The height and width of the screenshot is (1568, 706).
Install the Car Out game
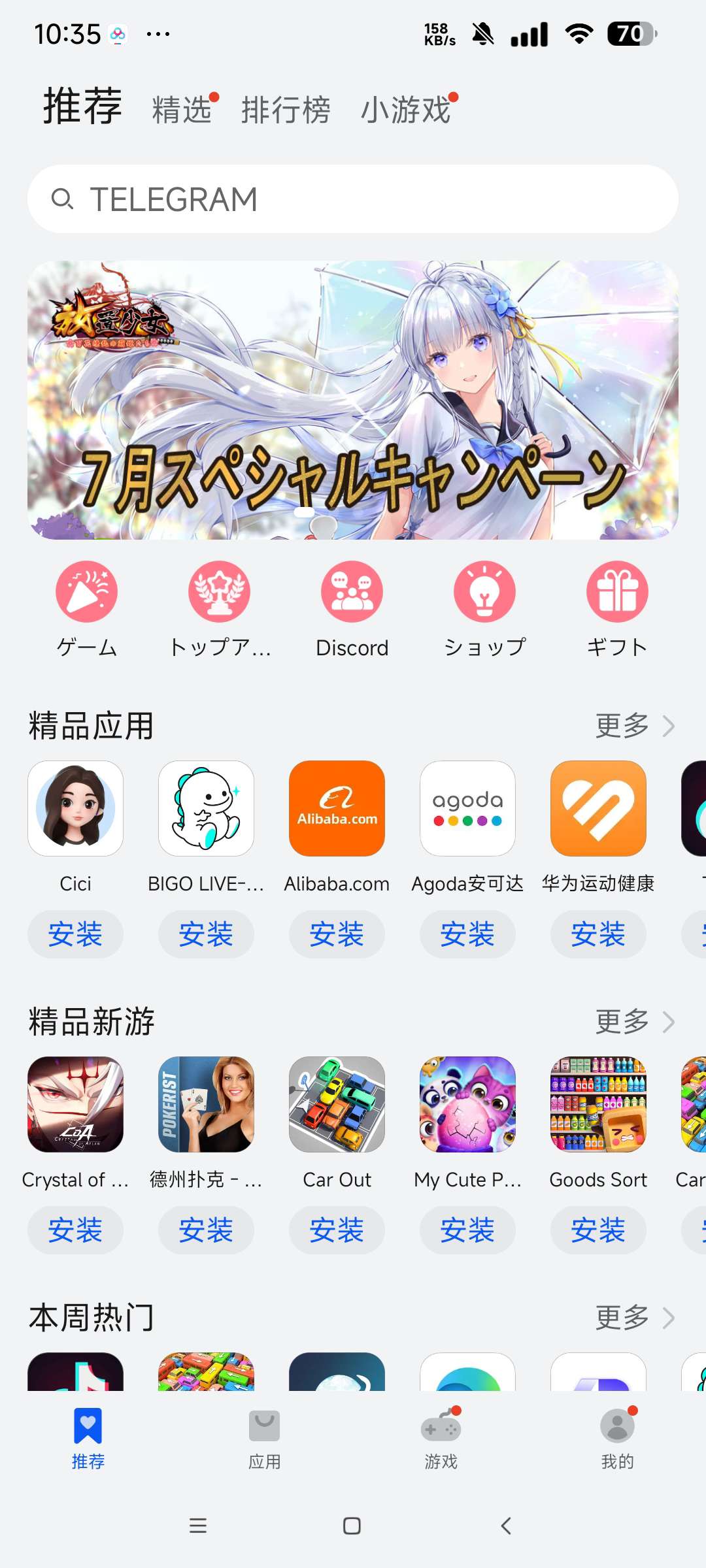[x=337, y=1230]
